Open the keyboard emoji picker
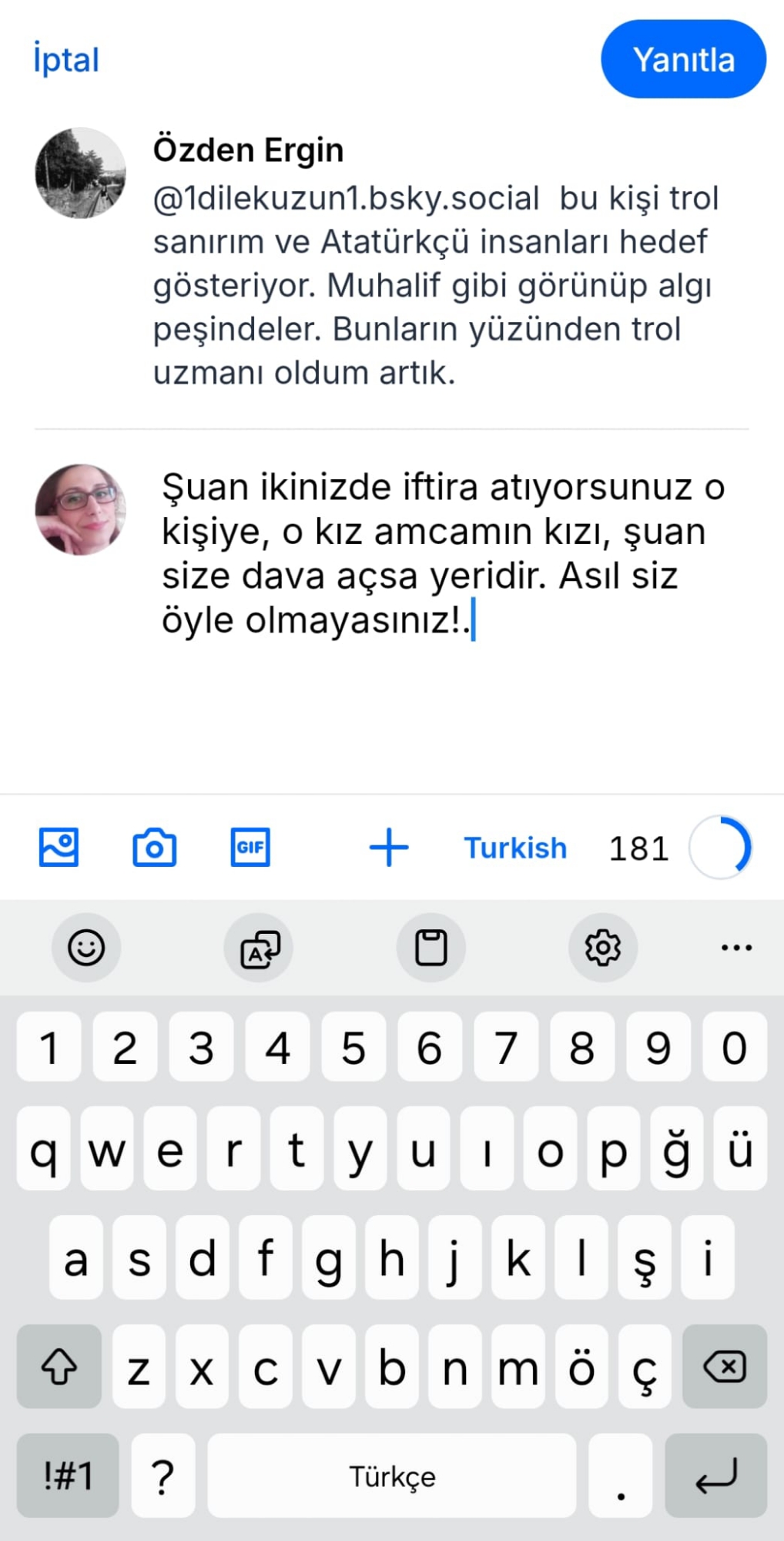 (x=86, y=948)
